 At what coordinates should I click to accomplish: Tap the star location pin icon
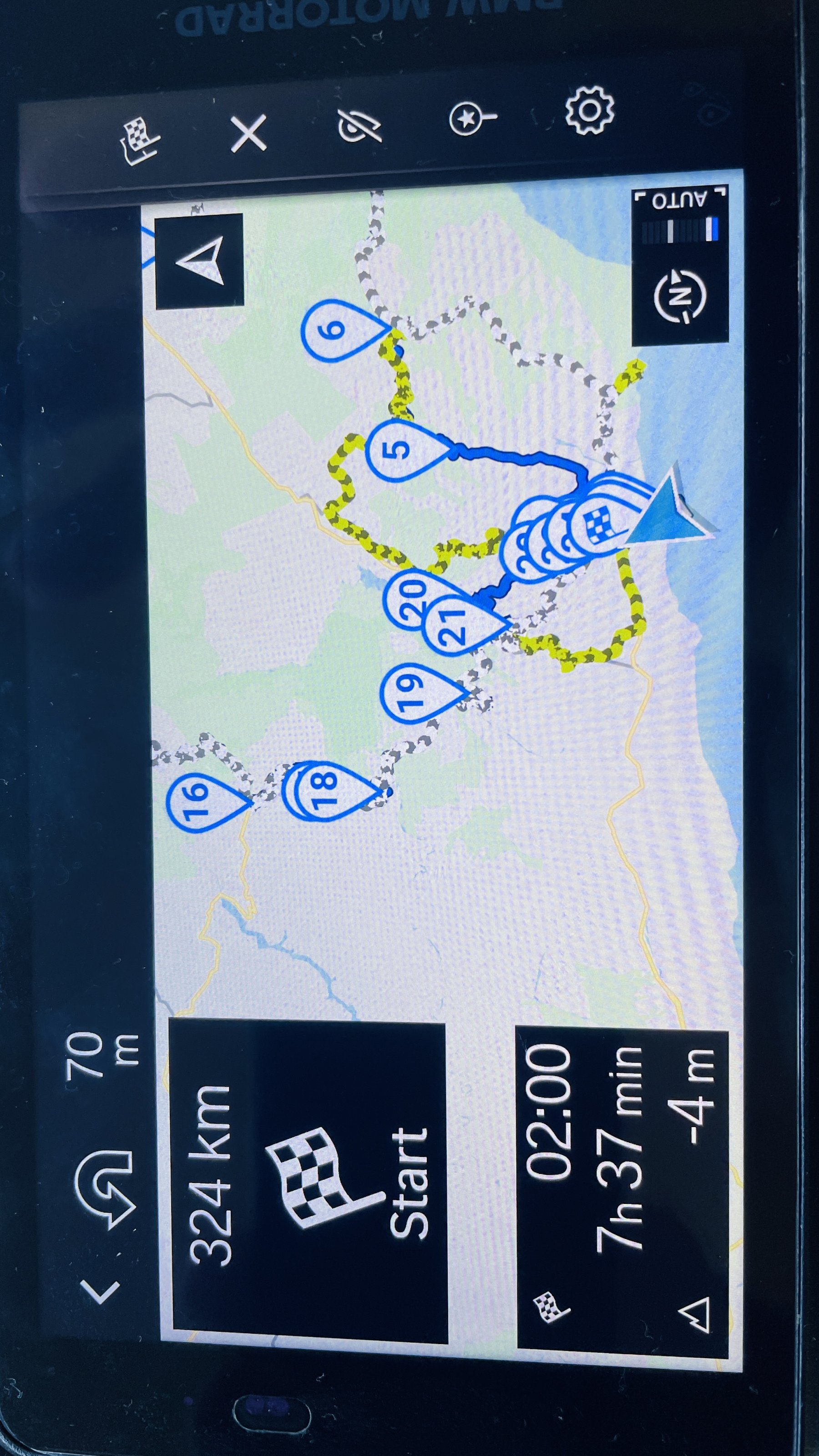point(472,118)
